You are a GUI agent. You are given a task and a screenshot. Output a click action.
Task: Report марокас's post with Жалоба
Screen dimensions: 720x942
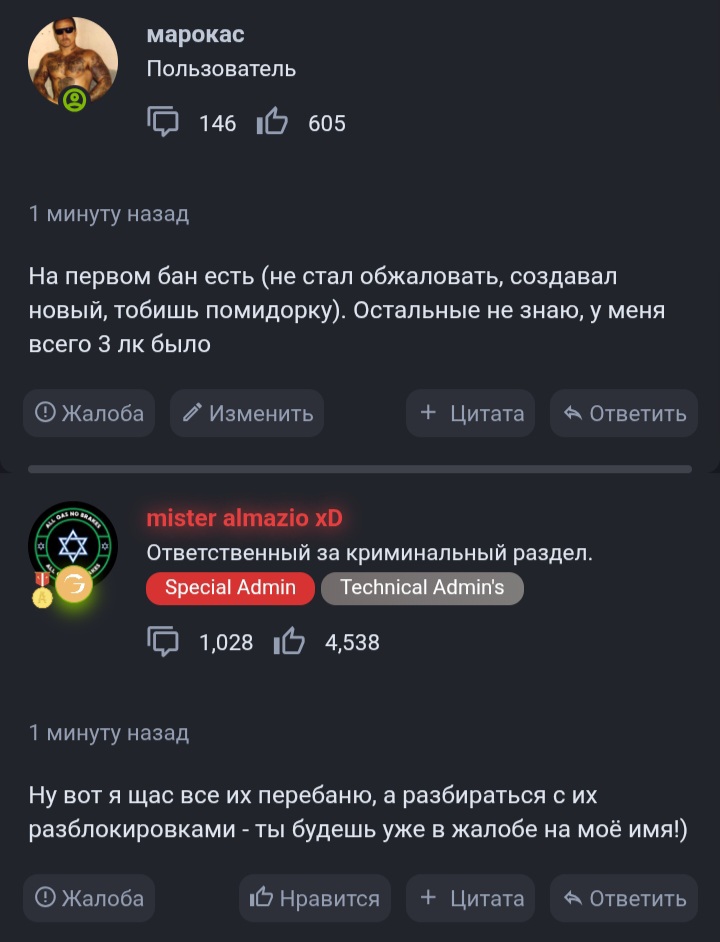[89, 413]
